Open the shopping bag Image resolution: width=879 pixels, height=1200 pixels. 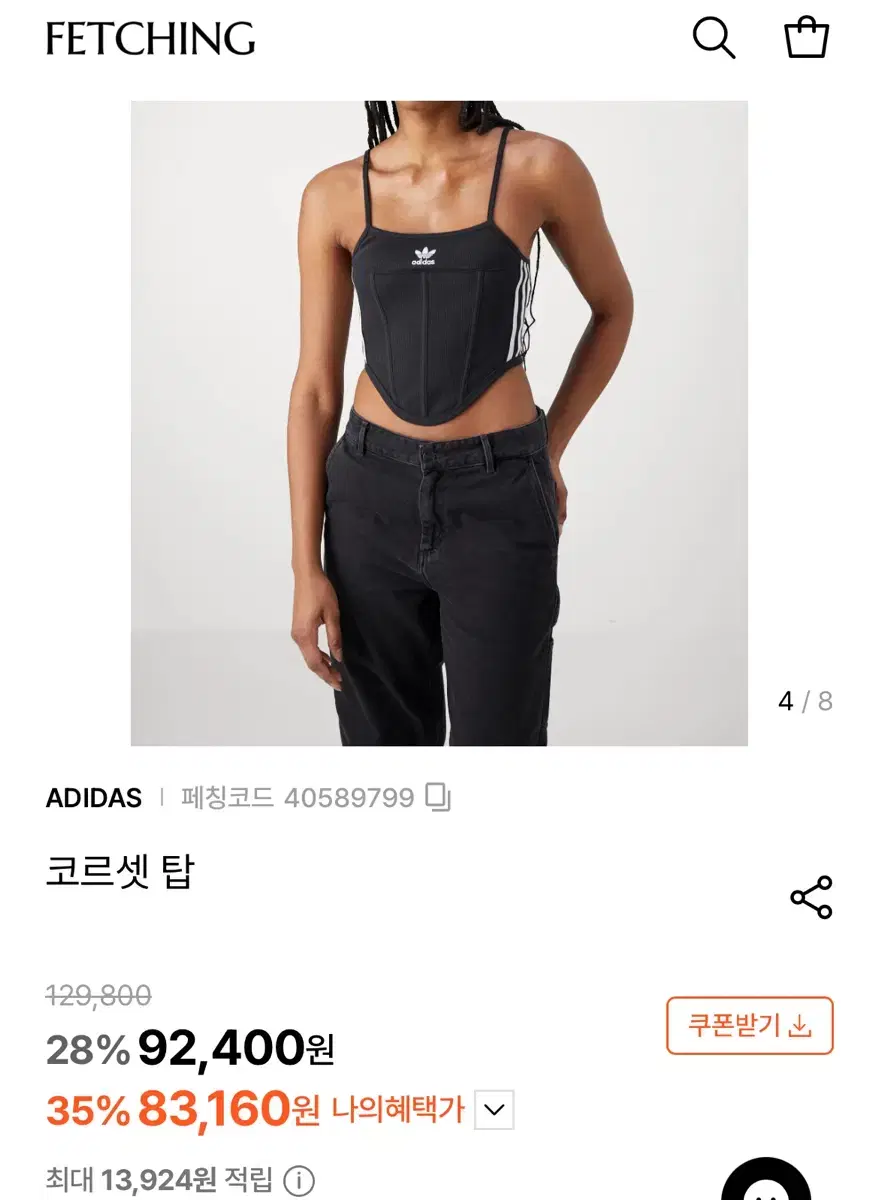click(x=806, y=40)
